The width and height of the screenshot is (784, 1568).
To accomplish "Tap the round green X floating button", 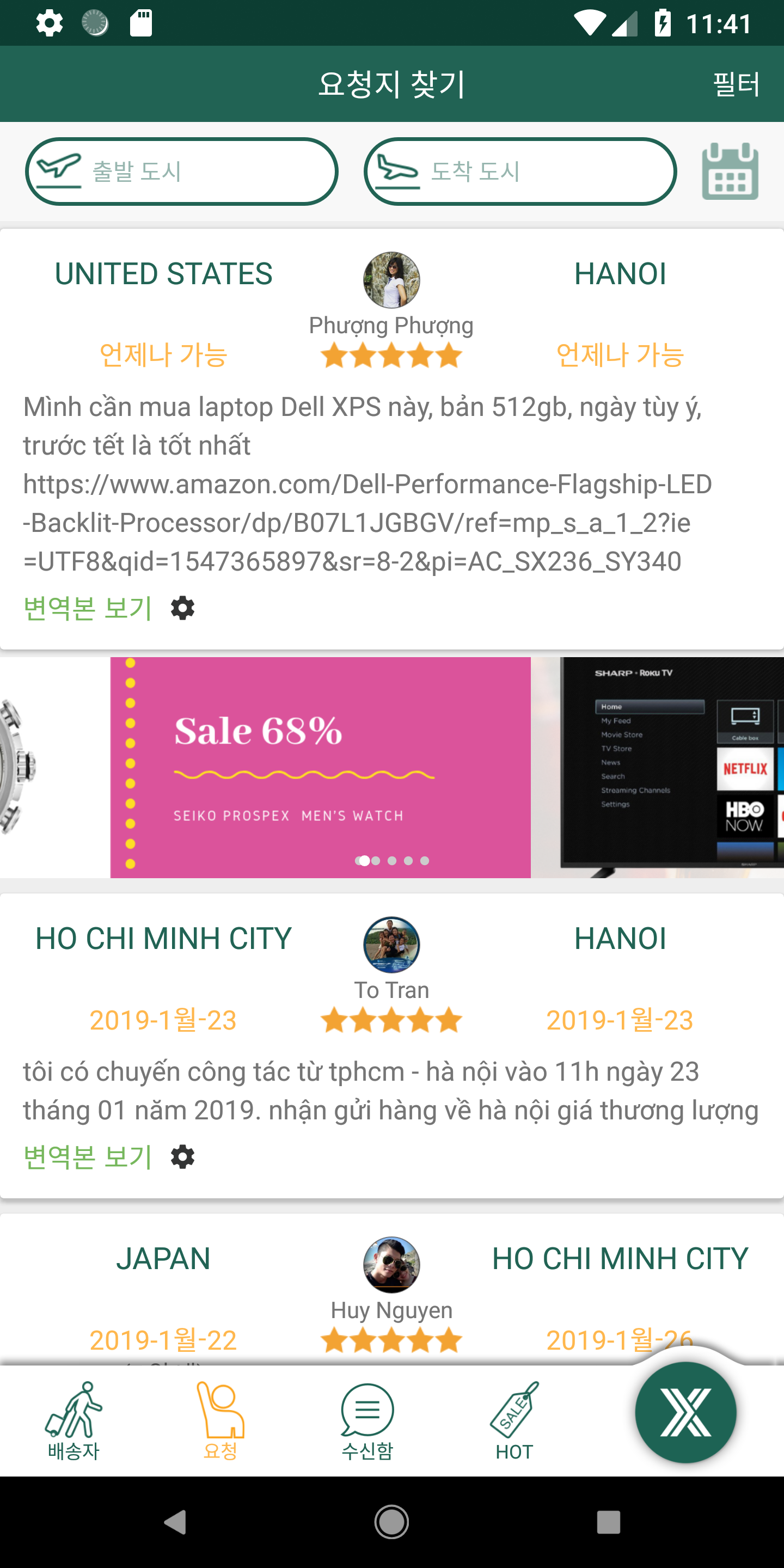I will pyautogui.click(x=685, y=1412).
